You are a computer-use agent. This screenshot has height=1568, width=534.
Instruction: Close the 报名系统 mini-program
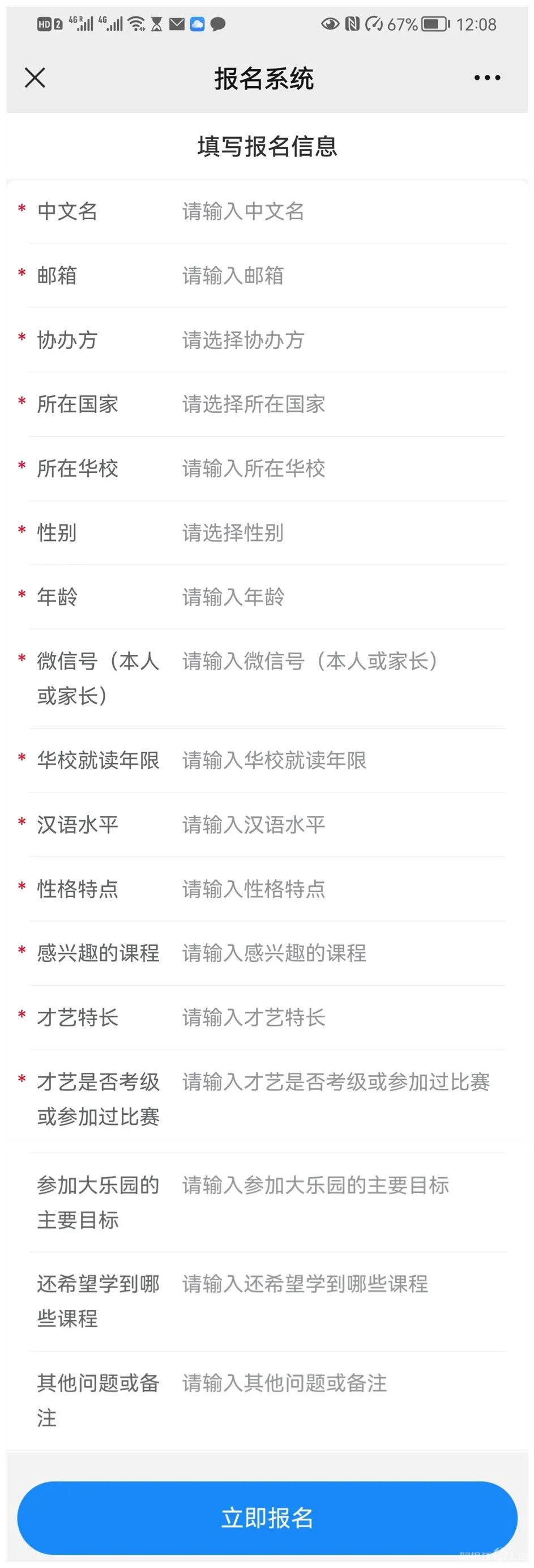(35, 77)
